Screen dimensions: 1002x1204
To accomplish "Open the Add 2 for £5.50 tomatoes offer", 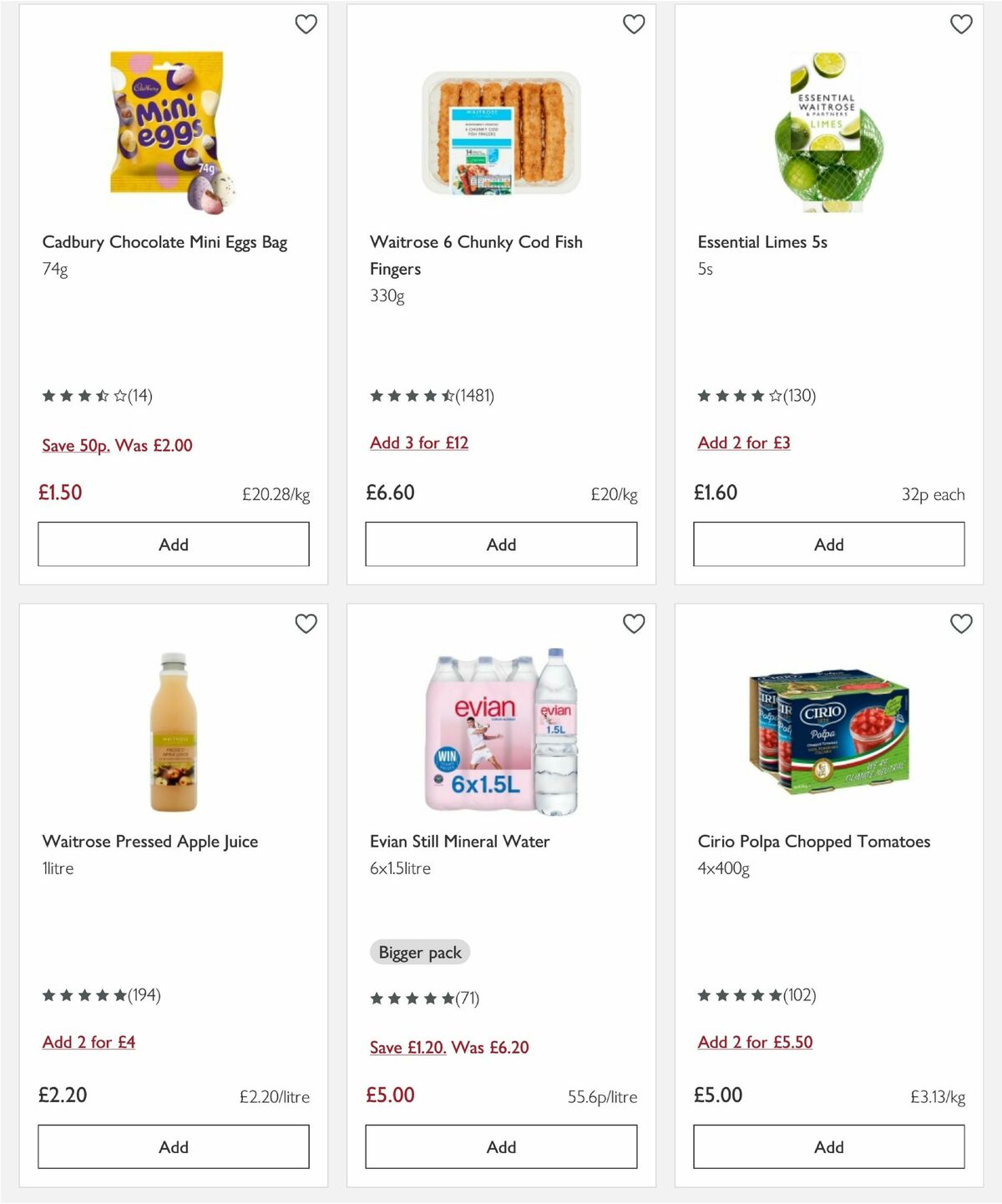I will 756,1041.
